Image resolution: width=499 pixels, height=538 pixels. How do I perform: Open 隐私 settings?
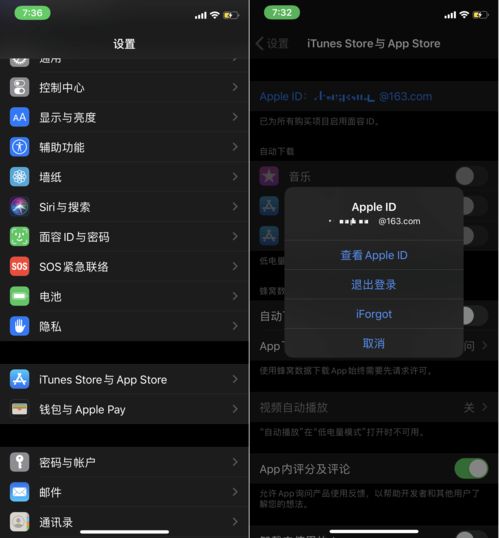[124, 326]
